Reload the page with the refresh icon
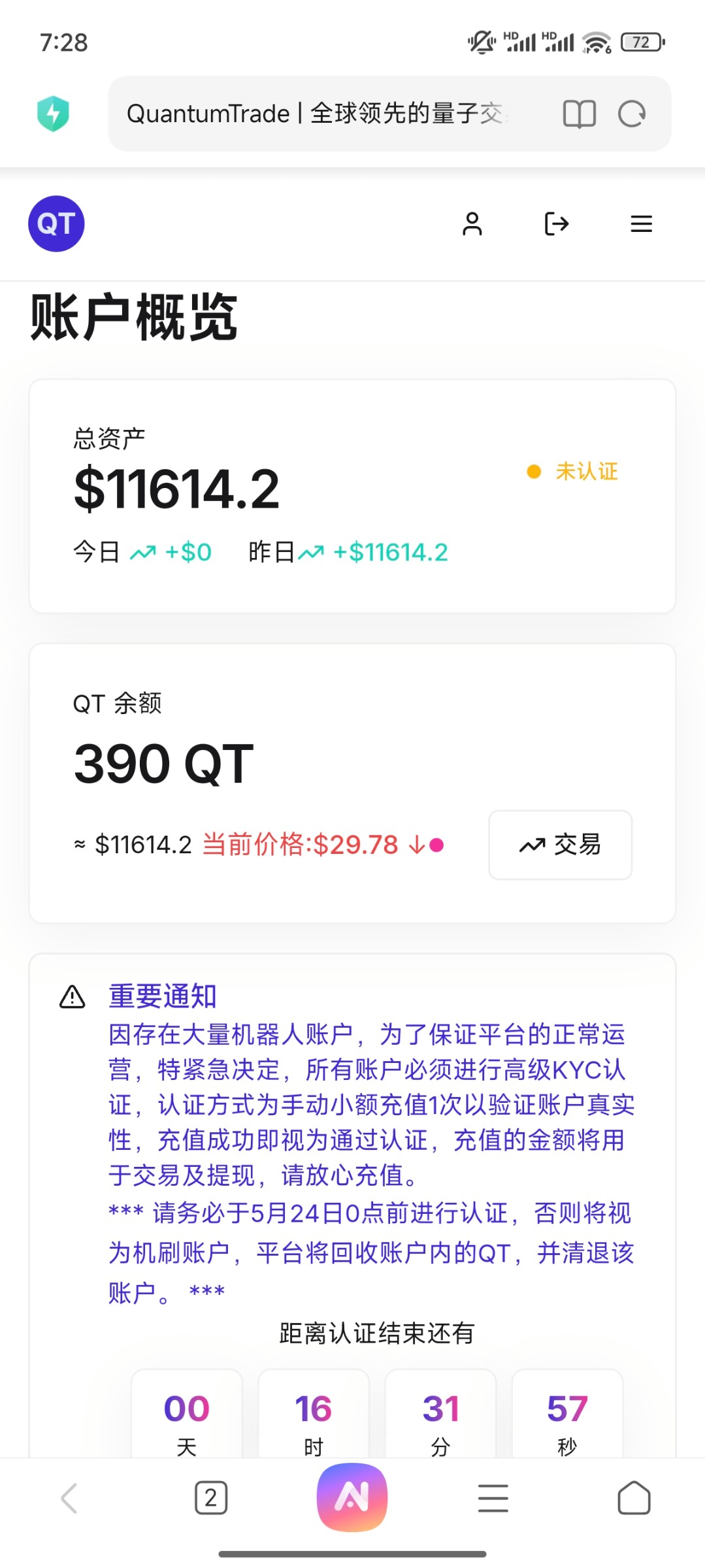Viewport: 705px width, 1568px height. (x=632, y=114)
